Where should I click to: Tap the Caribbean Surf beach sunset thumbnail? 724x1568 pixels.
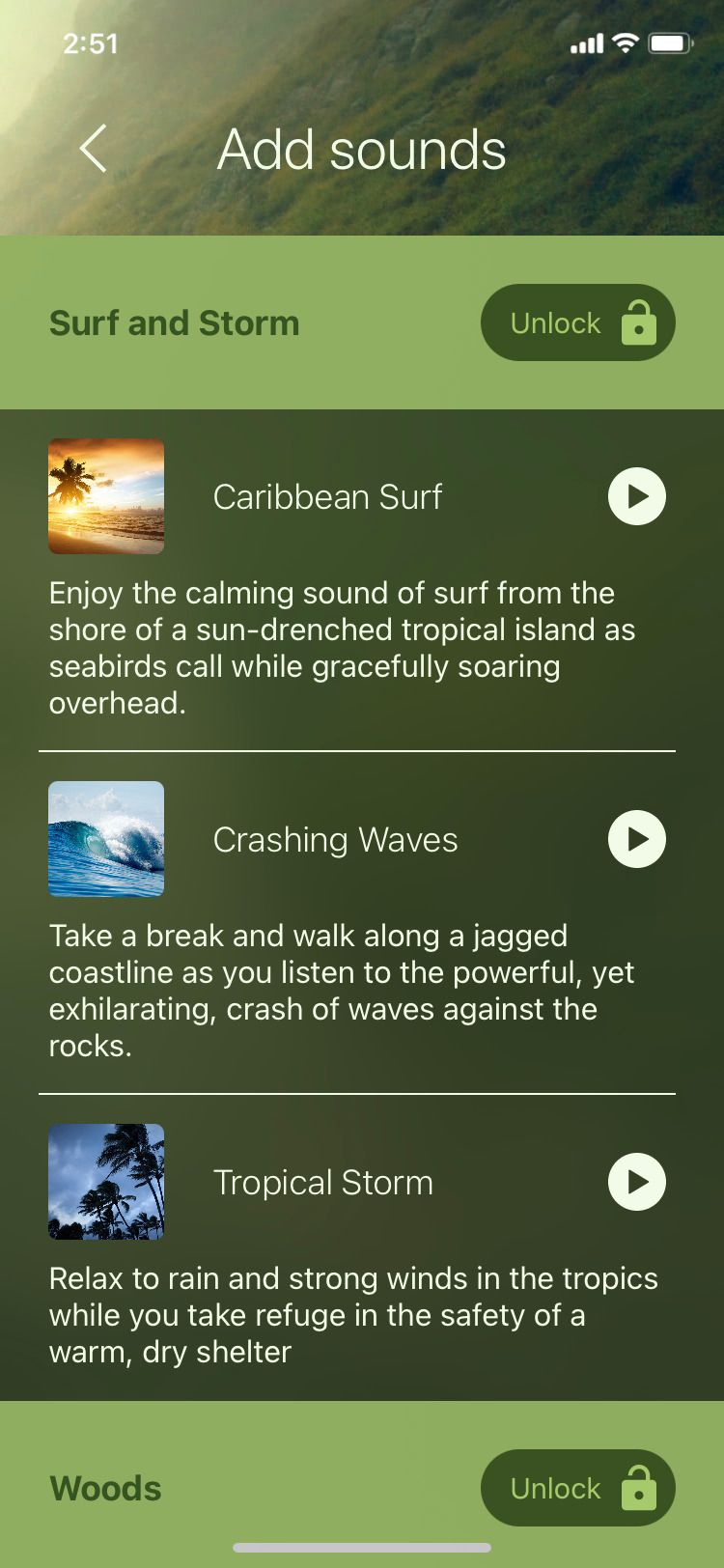pos(106,496)
